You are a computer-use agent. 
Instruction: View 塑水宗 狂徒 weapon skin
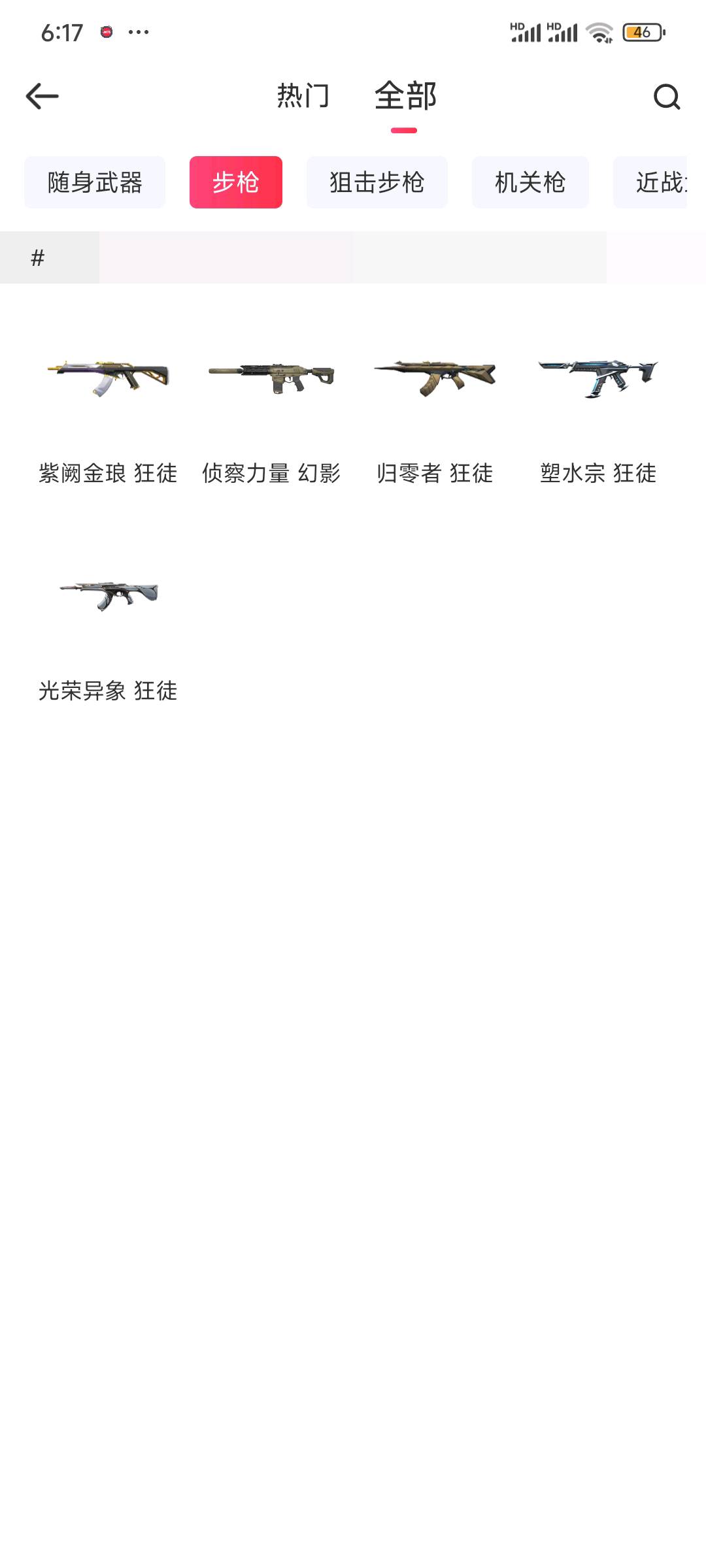click(598, 412)
